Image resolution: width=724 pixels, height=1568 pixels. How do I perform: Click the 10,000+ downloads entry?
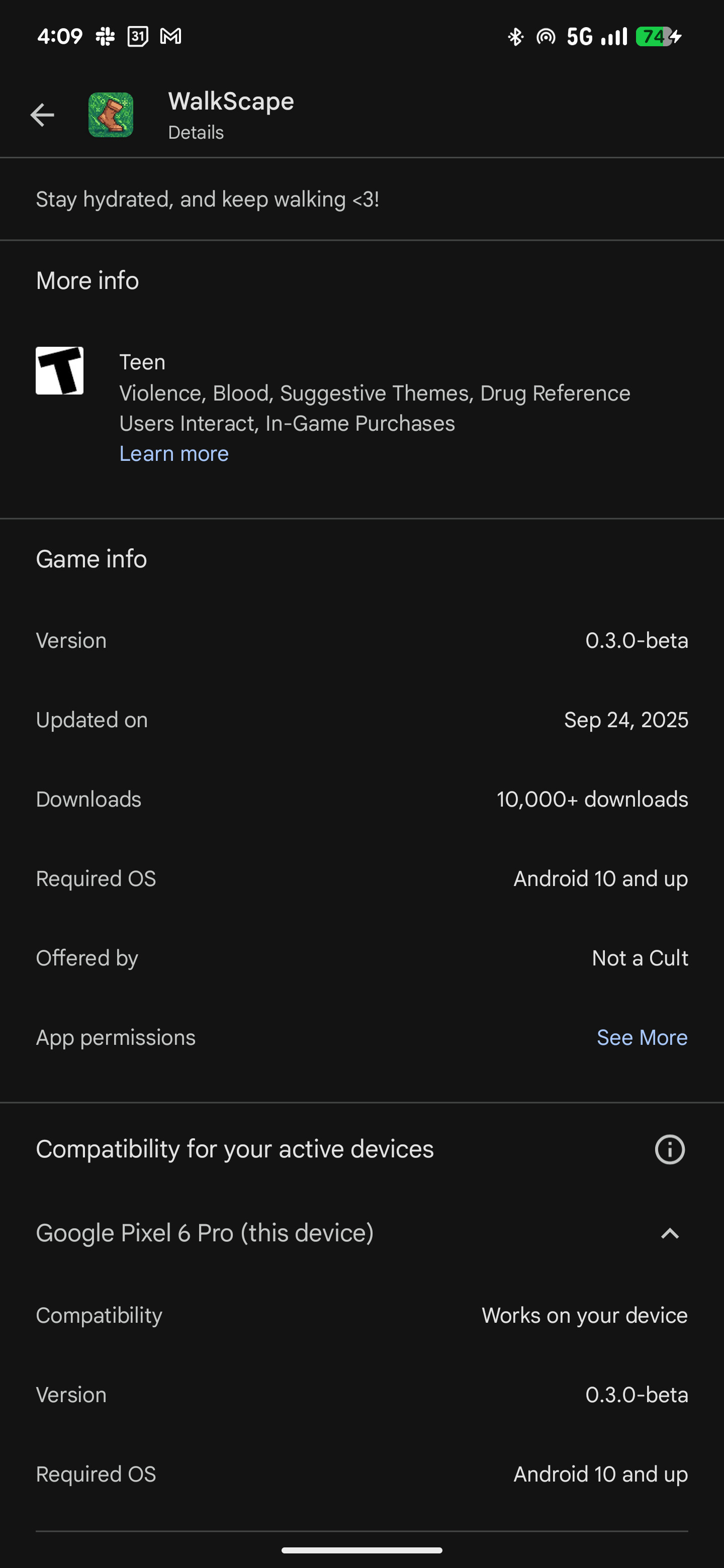(x=591, y=799)
